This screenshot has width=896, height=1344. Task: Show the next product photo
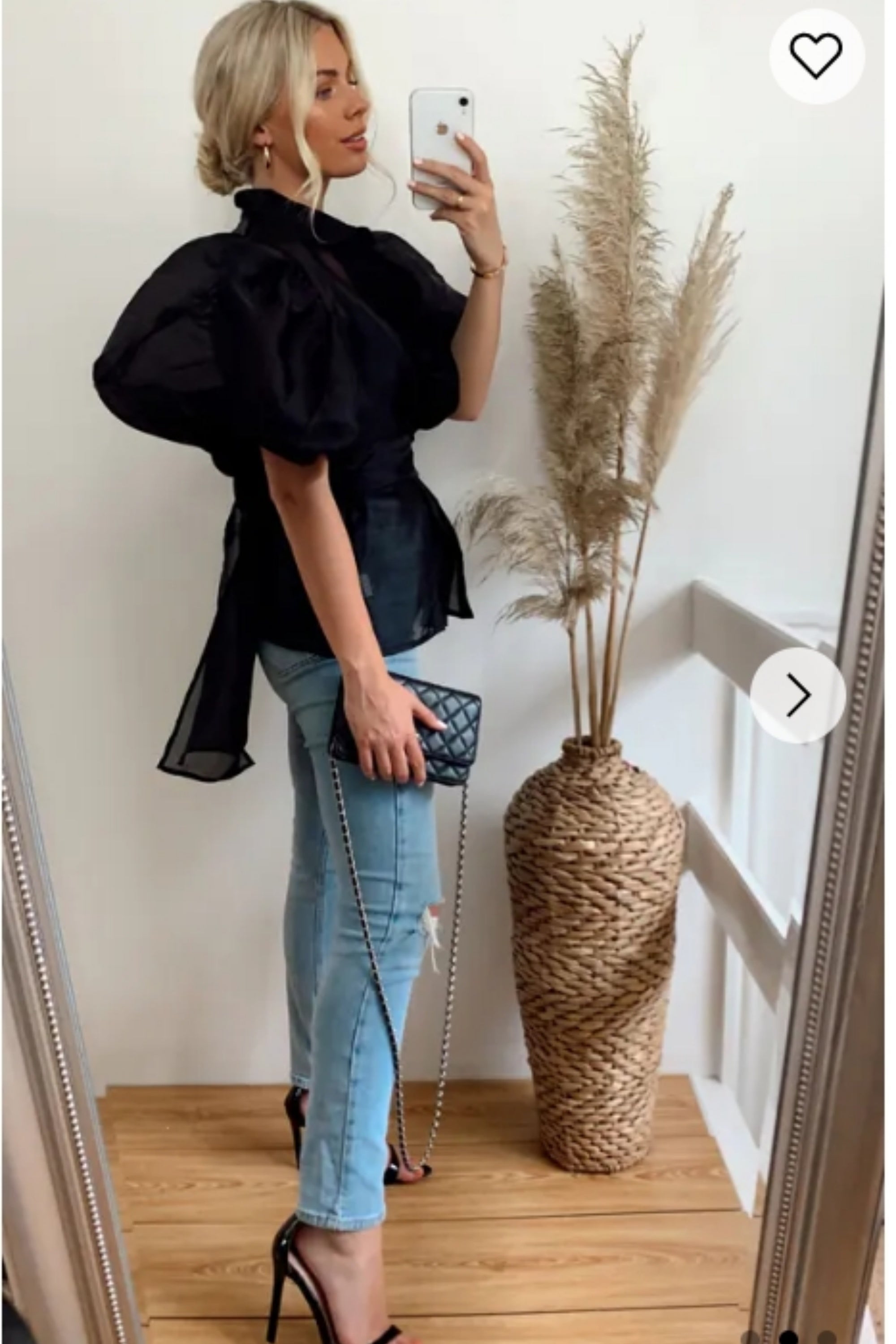[x=798, y=695]
